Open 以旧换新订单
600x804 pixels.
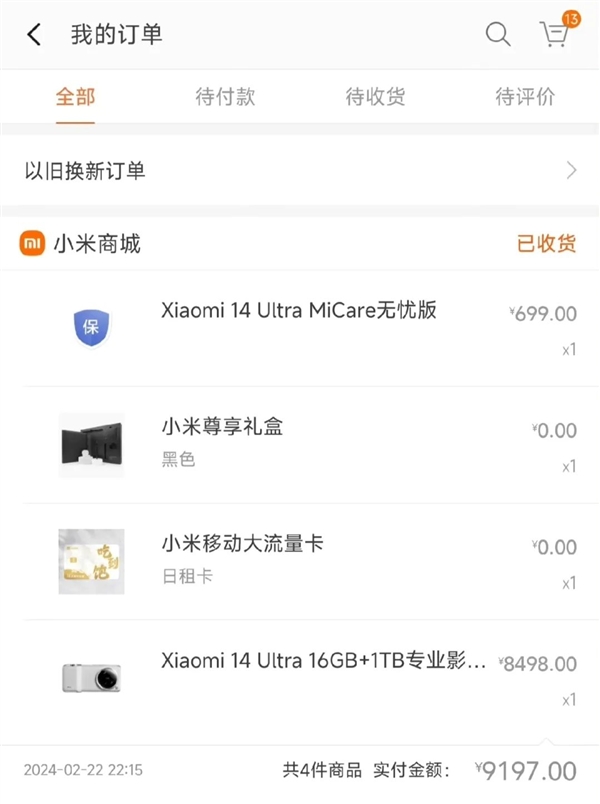[x=300, y=170]
